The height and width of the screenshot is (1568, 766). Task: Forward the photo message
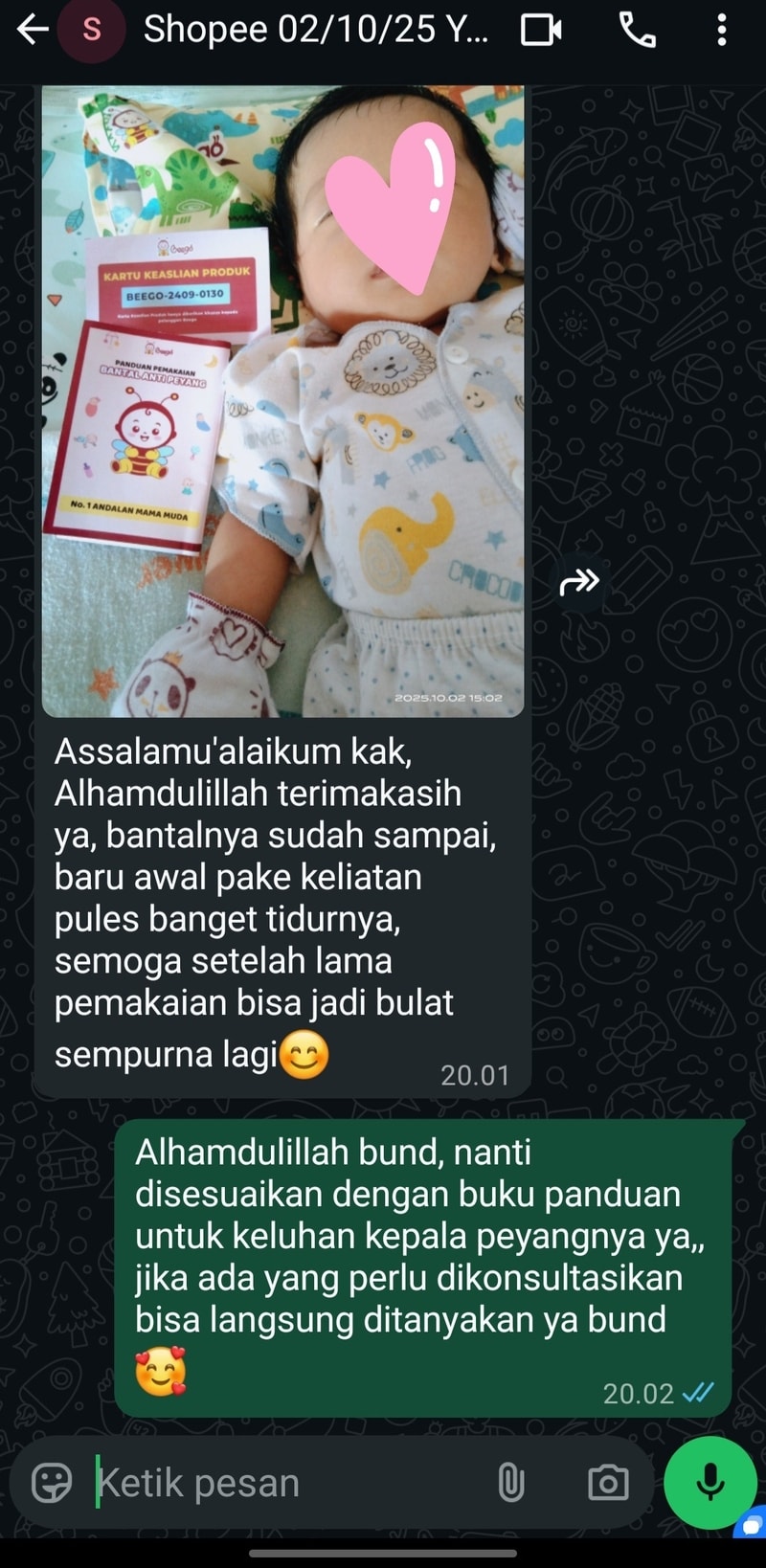pyautogui.click(x=579, y=581)
